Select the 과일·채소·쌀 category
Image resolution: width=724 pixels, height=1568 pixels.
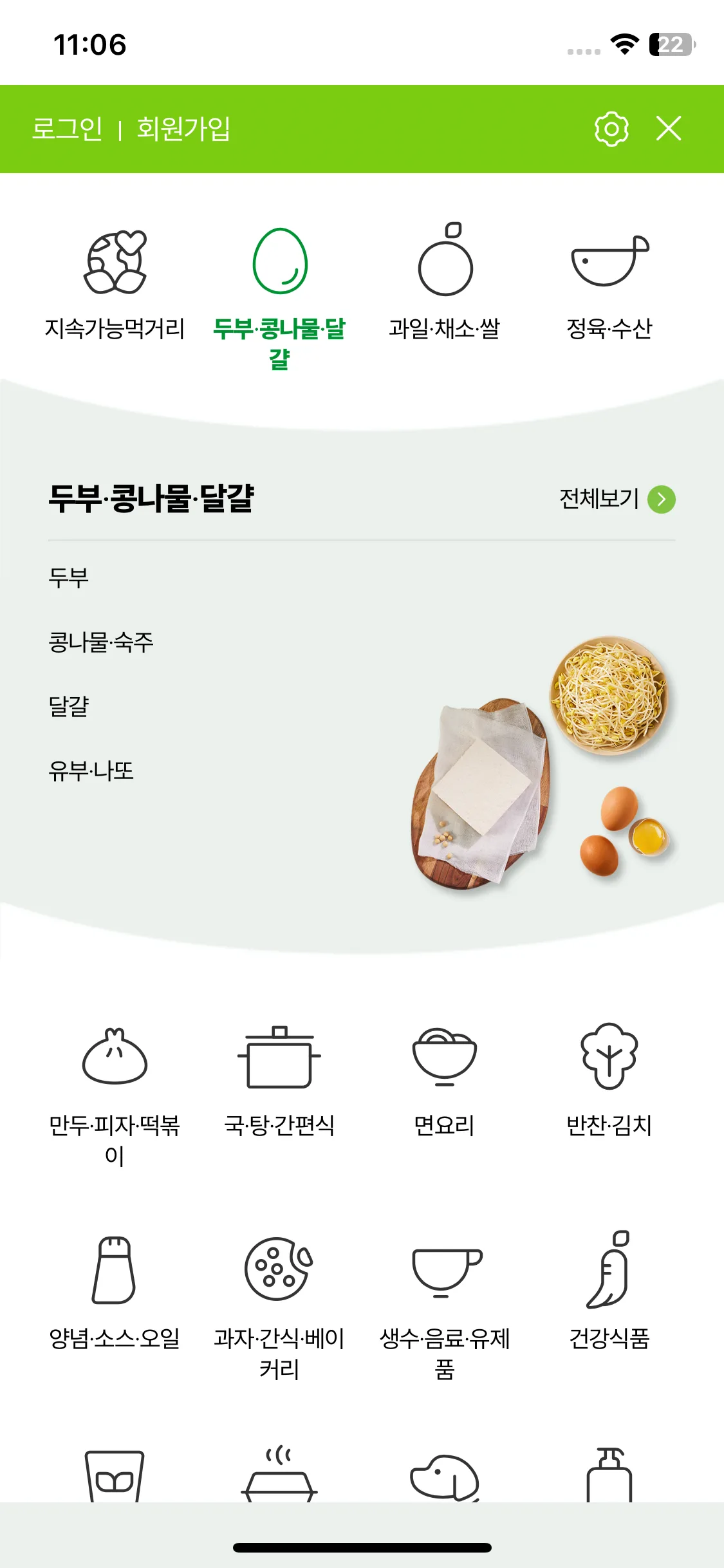[445, 283]
